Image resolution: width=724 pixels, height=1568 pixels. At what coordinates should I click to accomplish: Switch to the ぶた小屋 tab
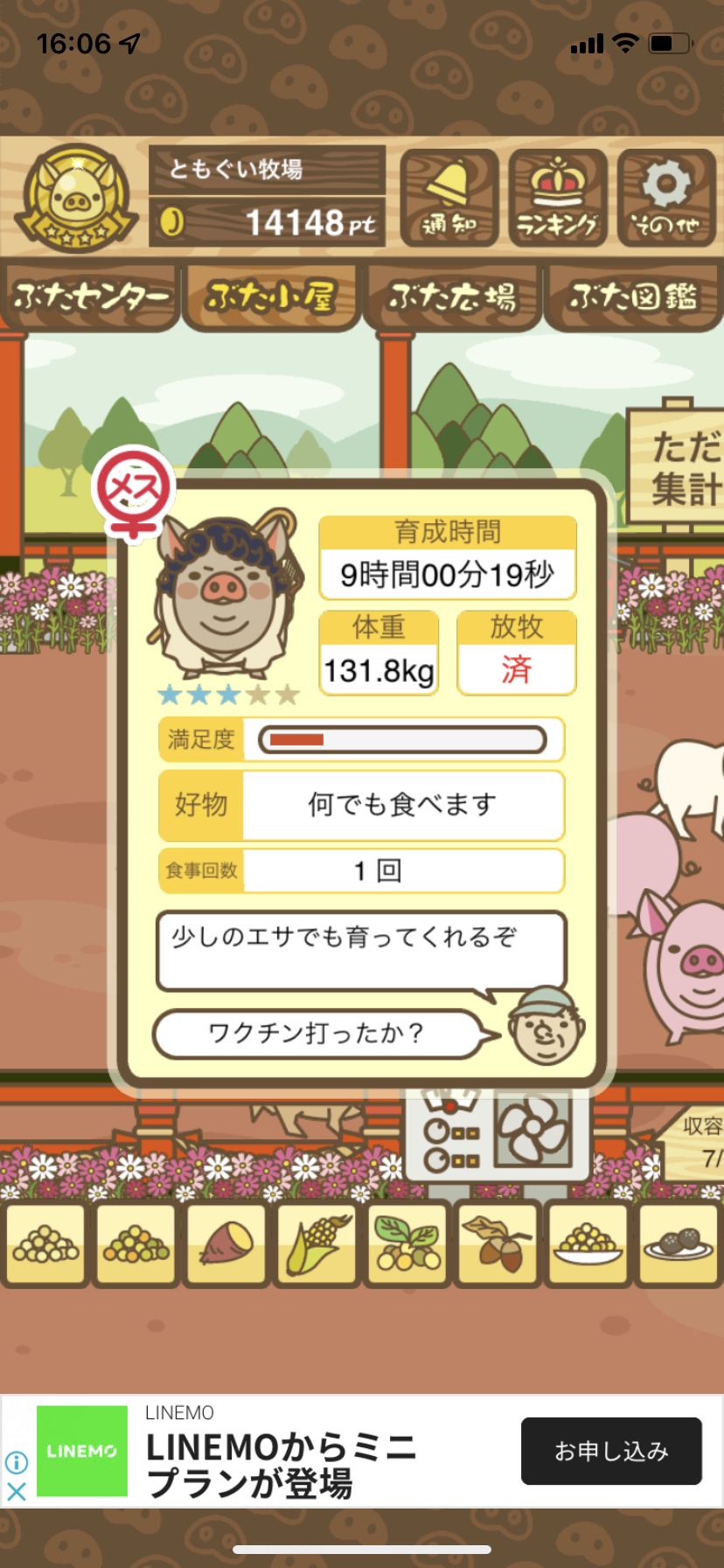[x=271, y=297]
